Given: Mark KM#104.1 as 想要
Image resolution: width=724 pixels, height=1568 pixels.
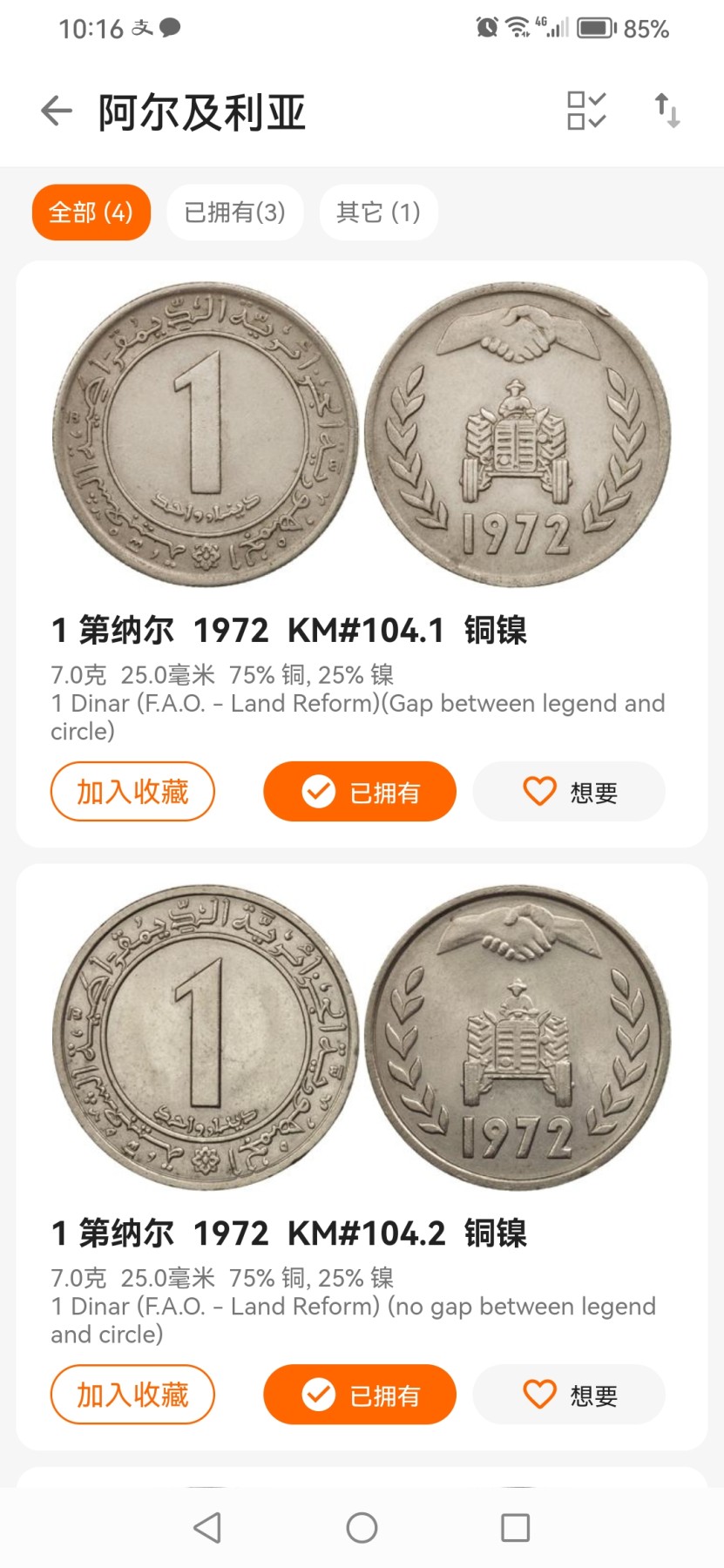Looking at the screenshot, I should click(x=569, y=792).
